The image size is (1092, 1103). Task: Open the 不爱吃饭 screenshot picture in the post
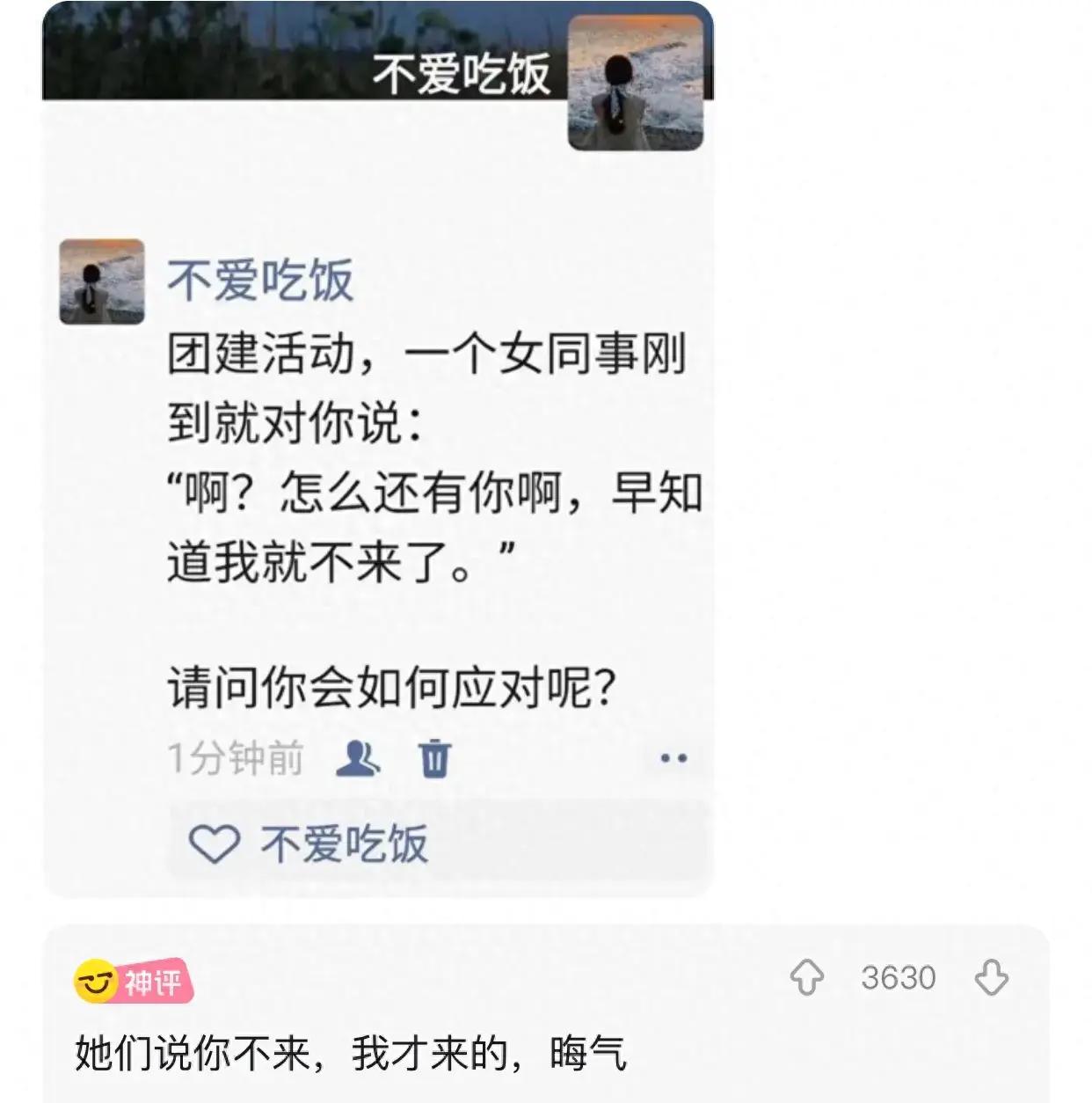[378, 449]
